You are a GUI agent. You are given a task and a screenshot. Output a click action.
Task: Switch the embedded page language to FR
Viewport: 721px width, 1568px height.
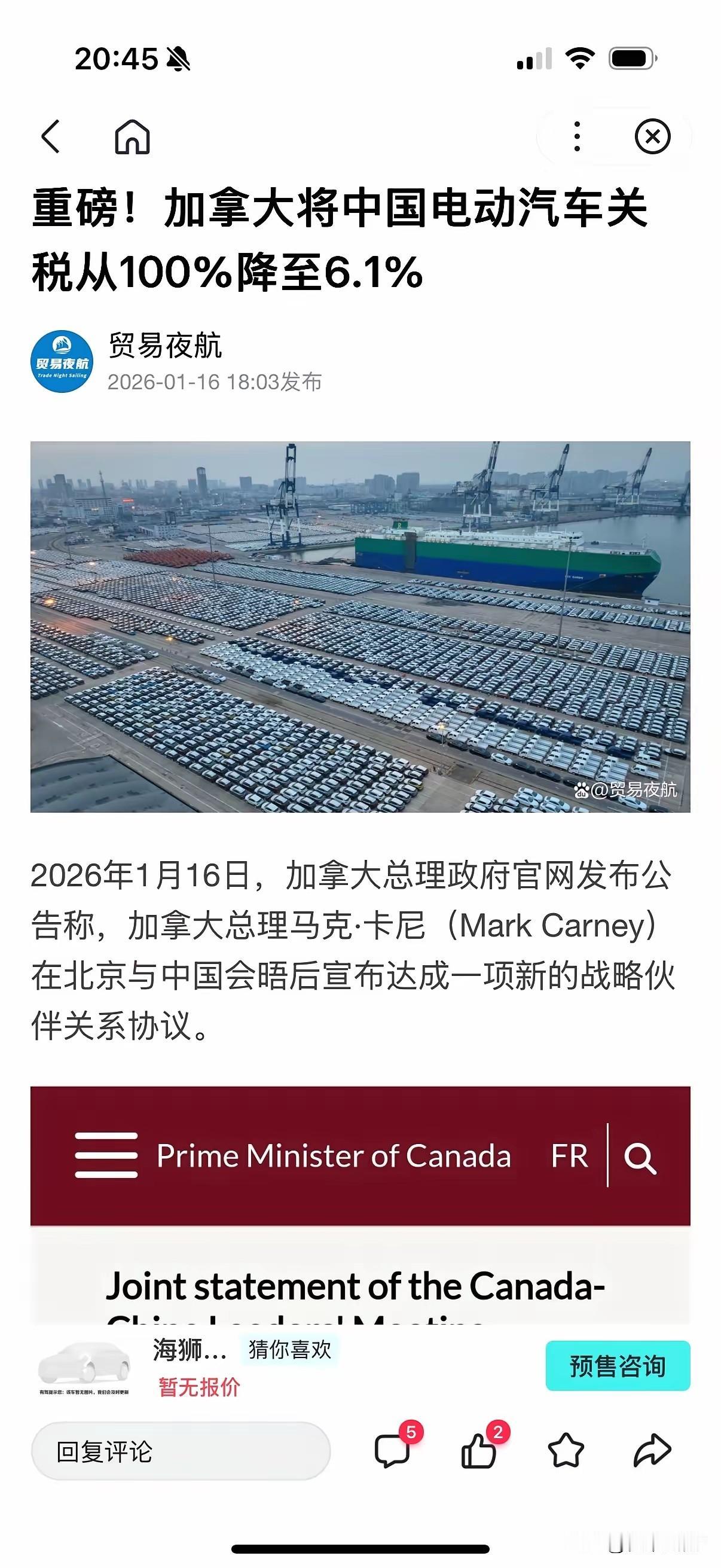570,1157
